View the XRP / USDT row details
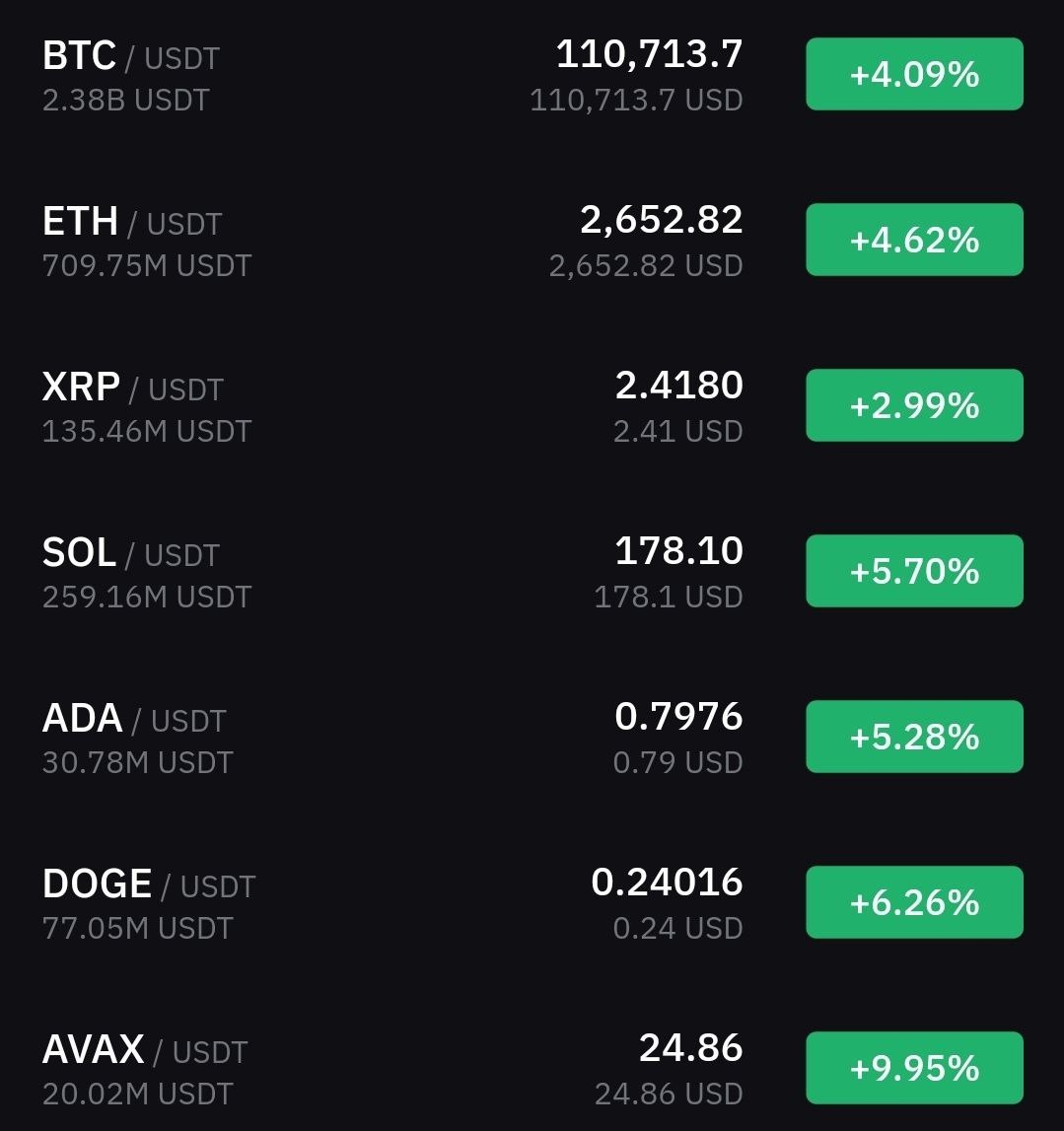1064x1131 pixels. tap(133, 389)
